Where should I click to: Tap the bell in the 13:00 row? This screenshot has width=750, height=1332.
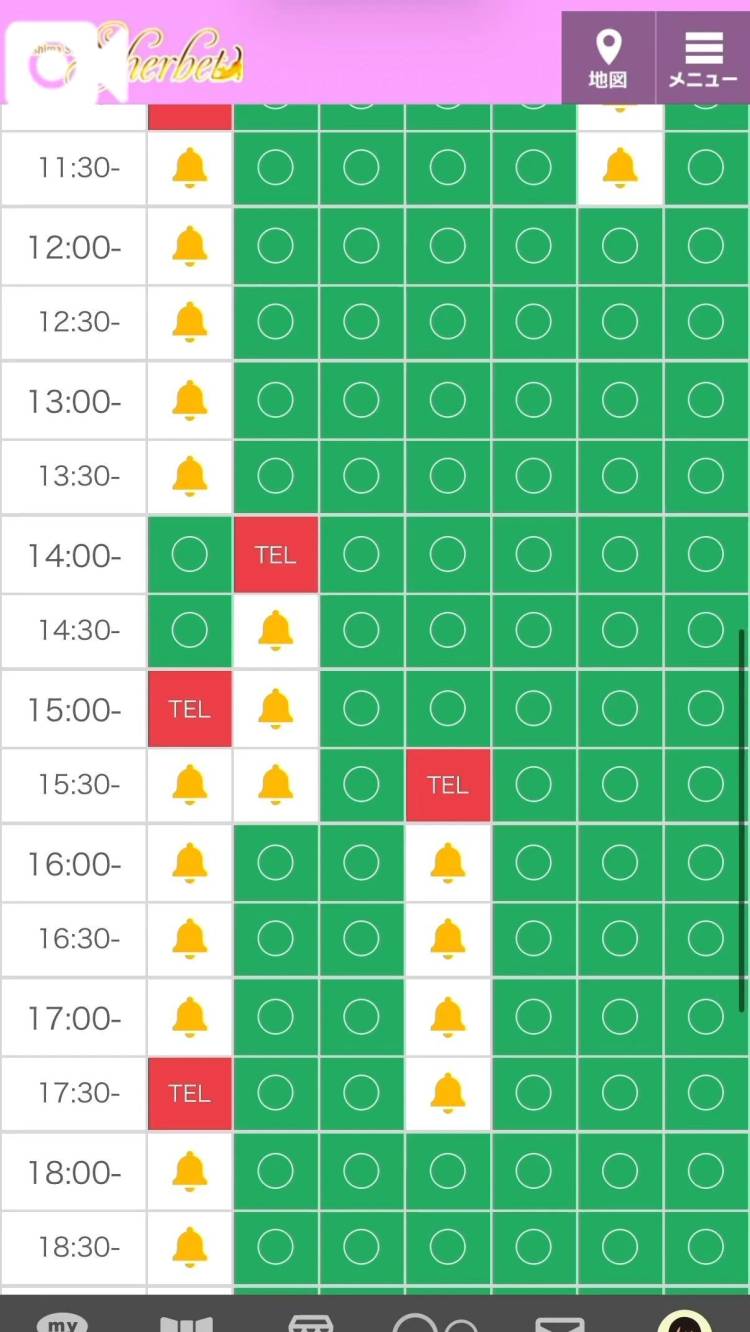point(190,401)
